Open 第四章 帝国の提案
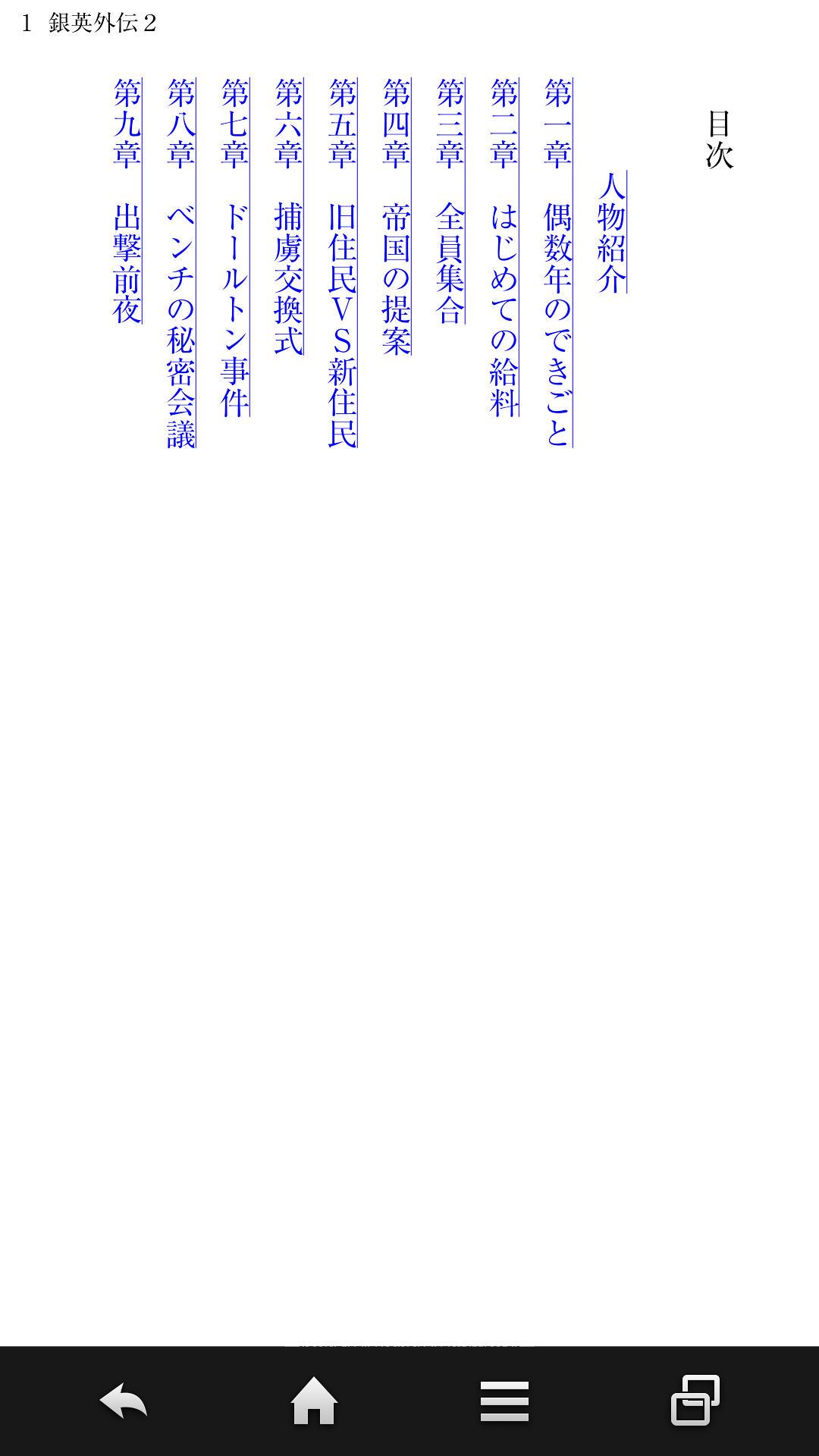Screen dimensions: 819x1456 397,217
